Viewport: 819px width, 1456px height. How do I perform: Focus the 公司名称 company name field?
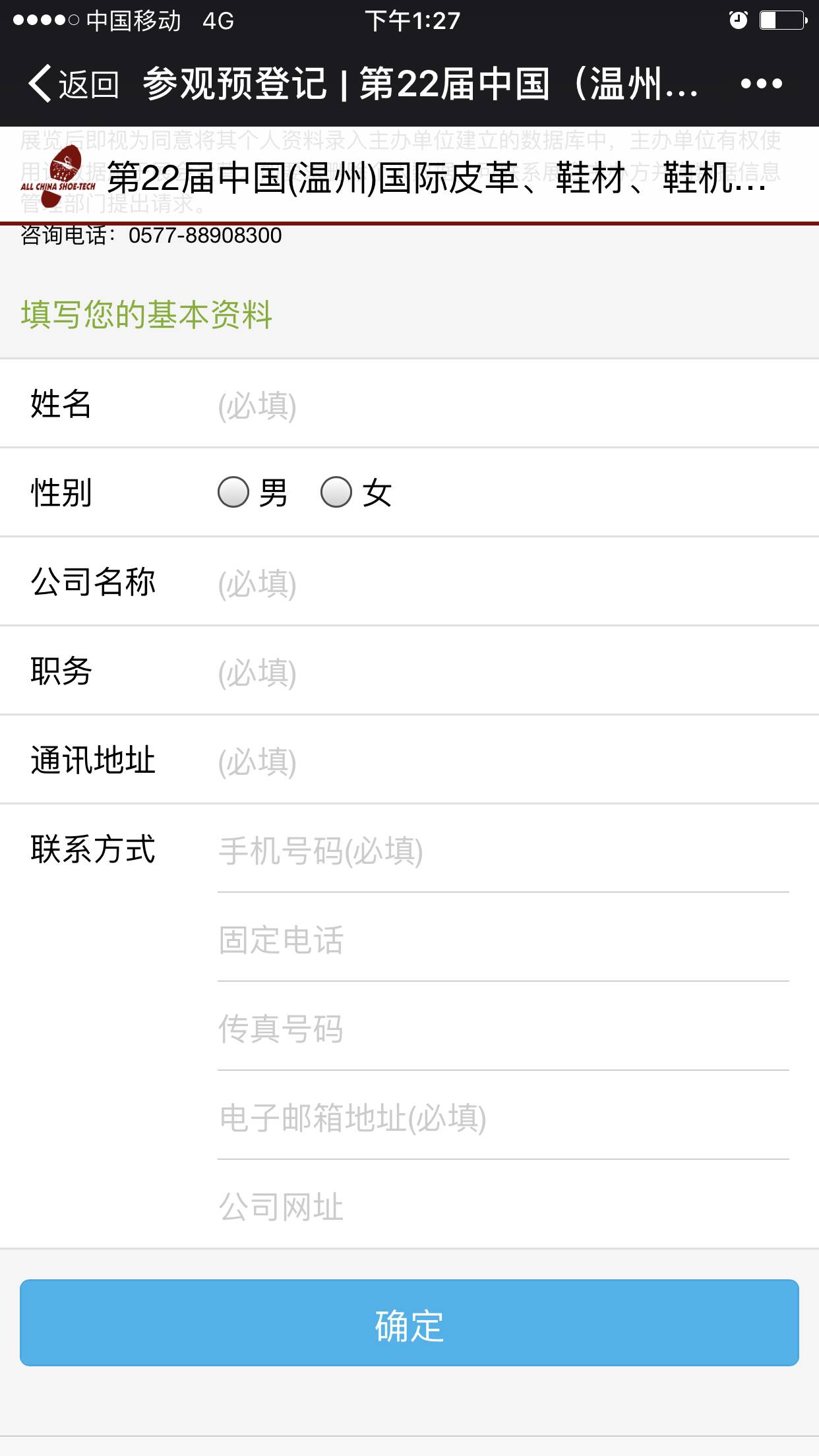(x=504, y=583)
